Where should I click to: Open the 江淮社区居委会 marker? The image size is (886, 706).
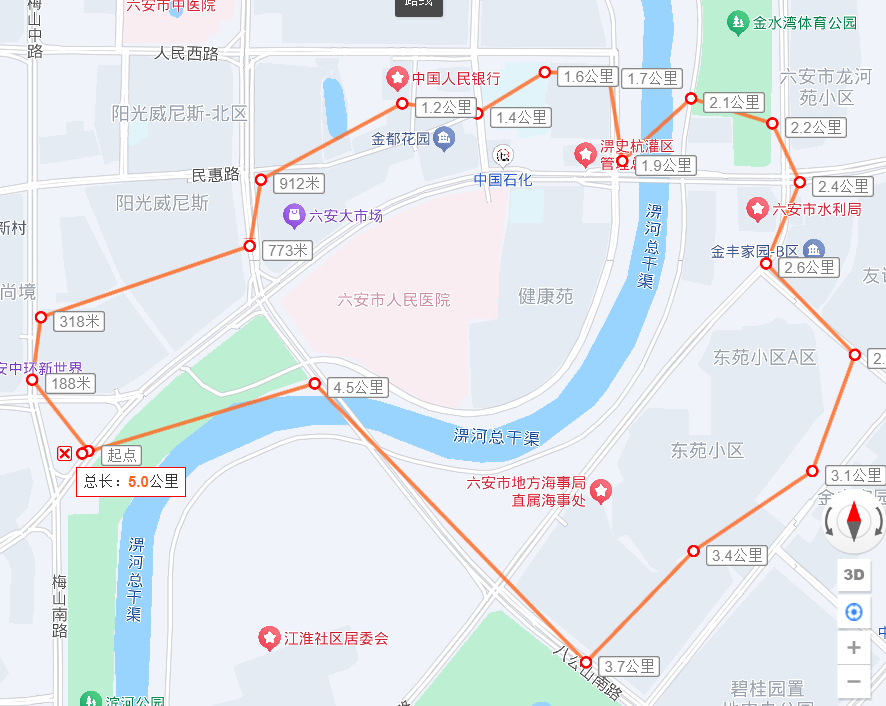[x=269, y=637]
